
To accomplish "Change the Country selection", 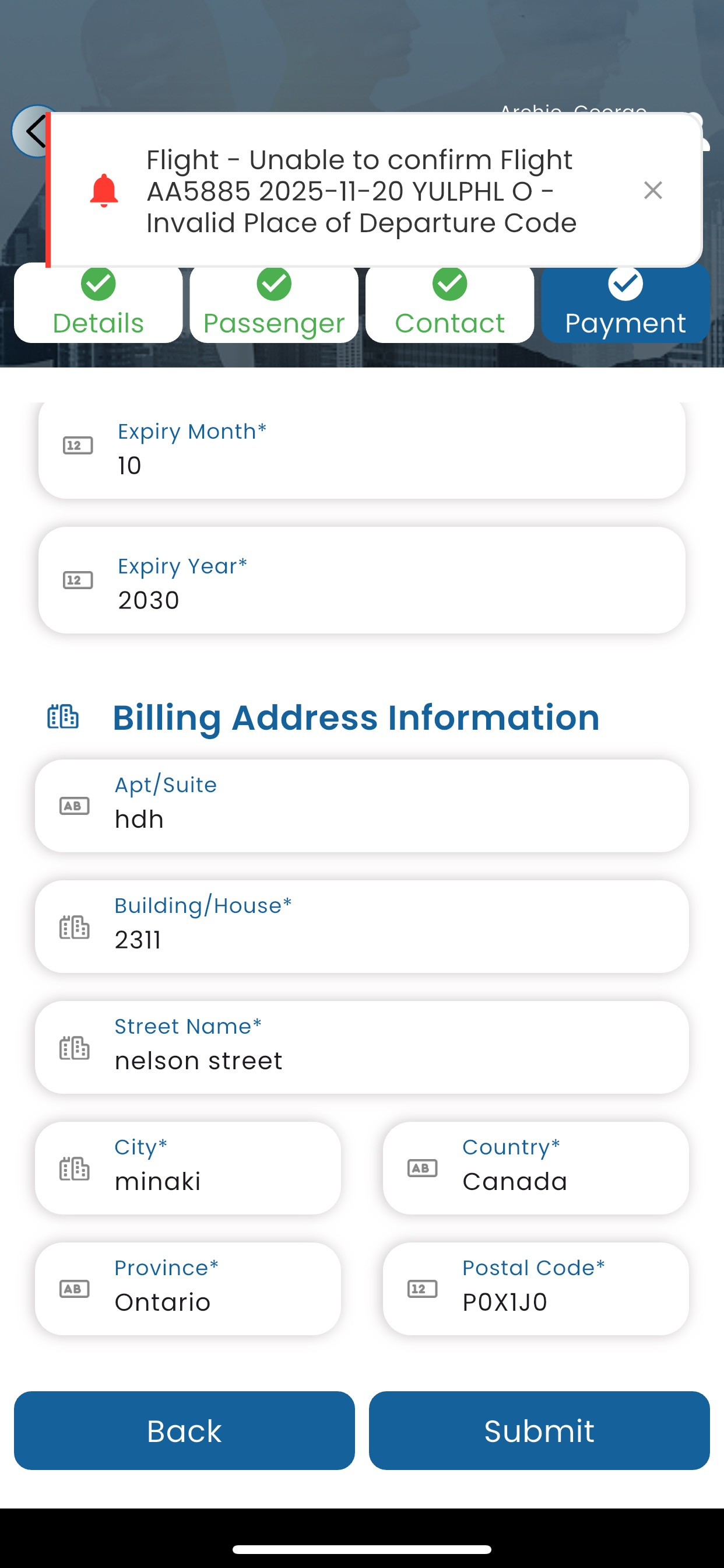I will [535, 1167].
